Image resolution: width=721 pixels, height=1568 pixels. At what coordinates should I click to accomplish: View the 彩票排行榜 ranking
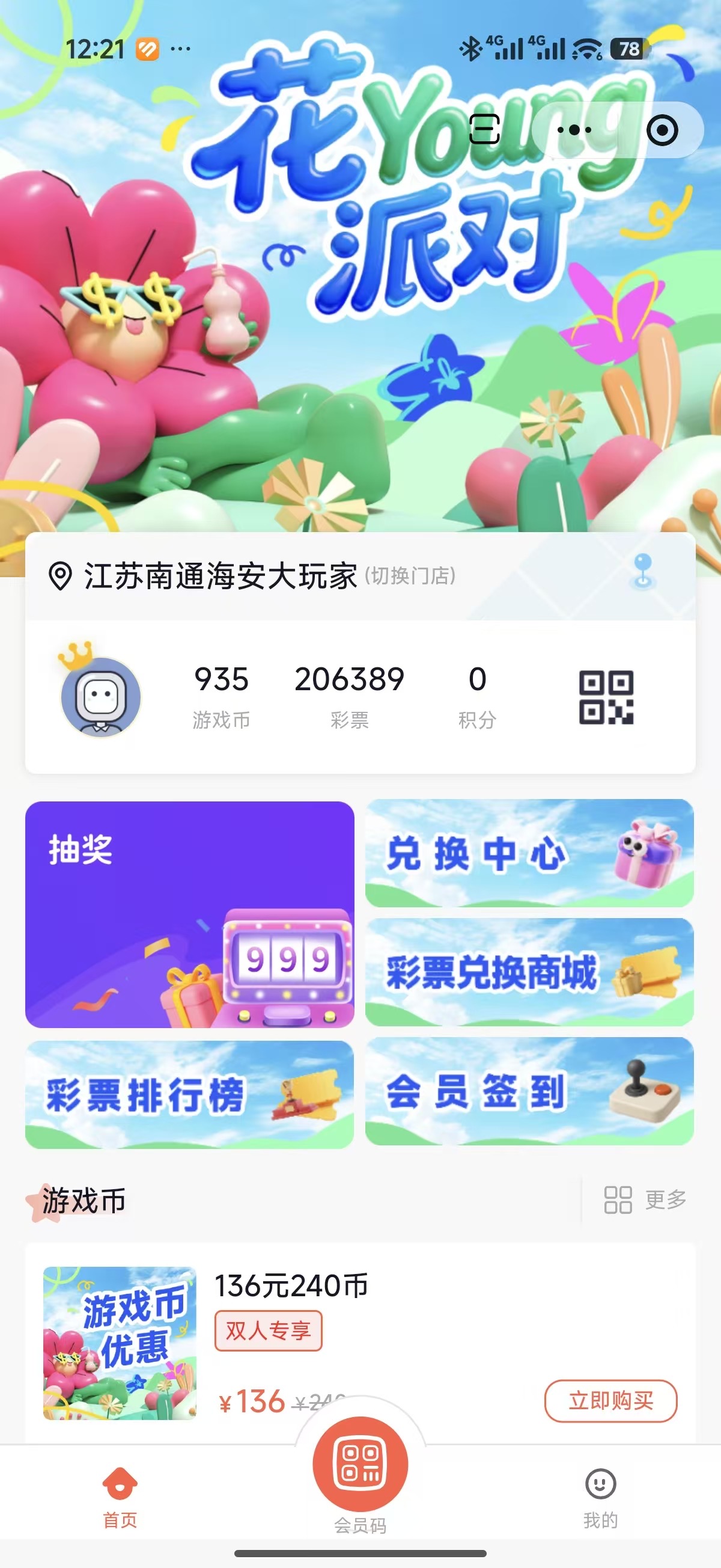(x=189, y=1094)
